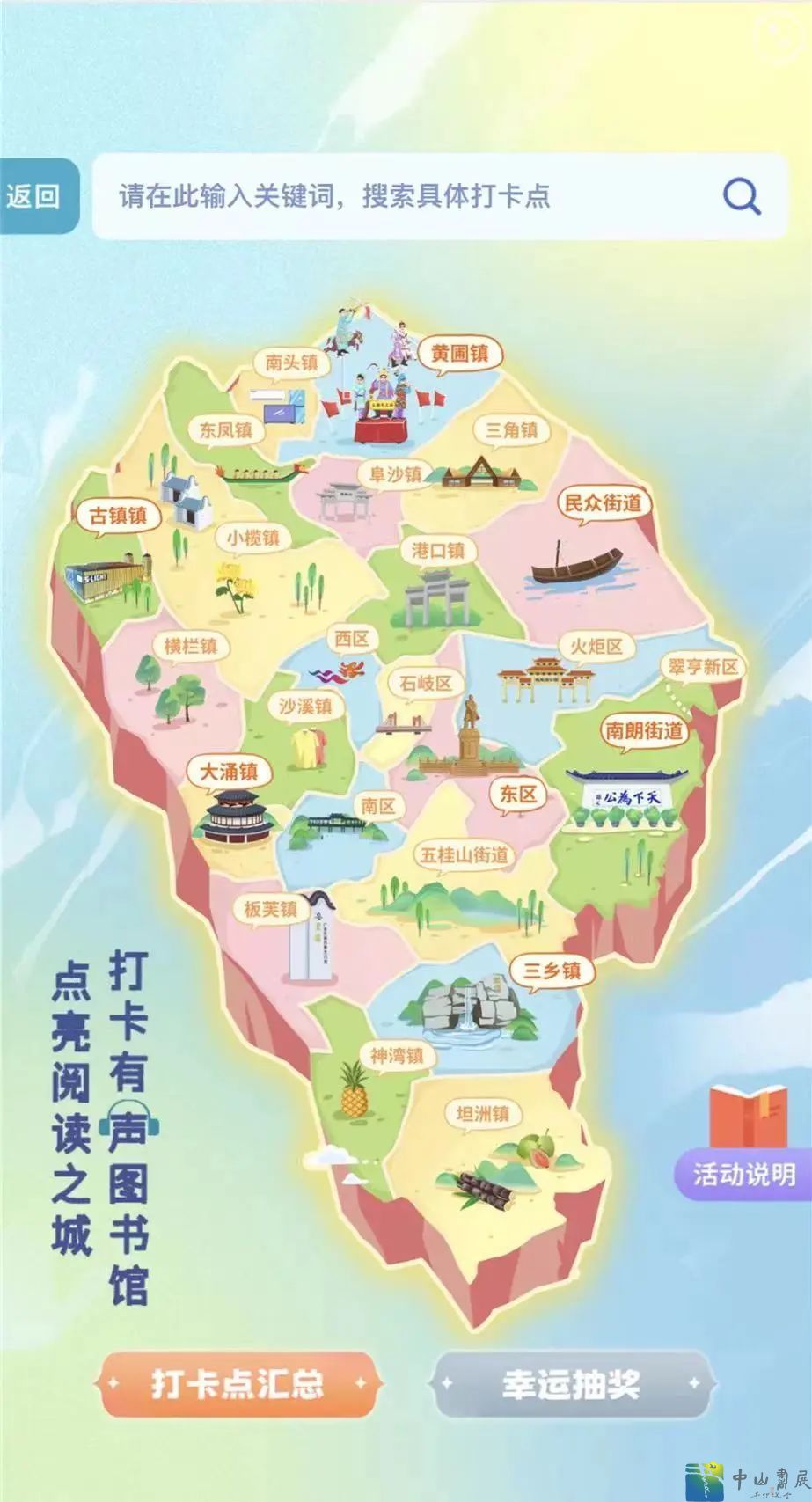Screen dimensions: 812x1502
Task: Open 活动说明 activity instructions
Action: coord(744,1173)
